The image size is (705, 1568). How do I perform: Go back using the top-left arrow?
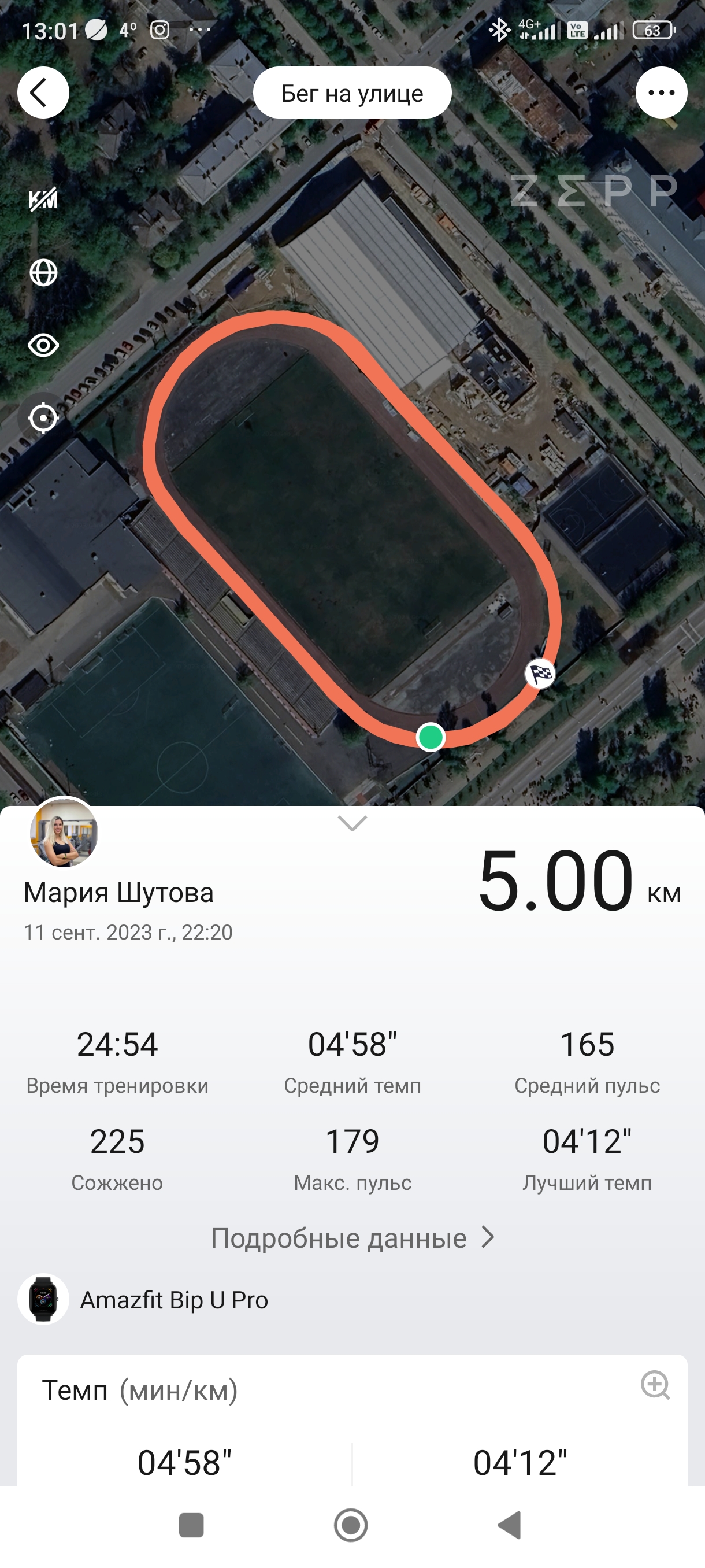pyautogui.click(x=43, y=93)
